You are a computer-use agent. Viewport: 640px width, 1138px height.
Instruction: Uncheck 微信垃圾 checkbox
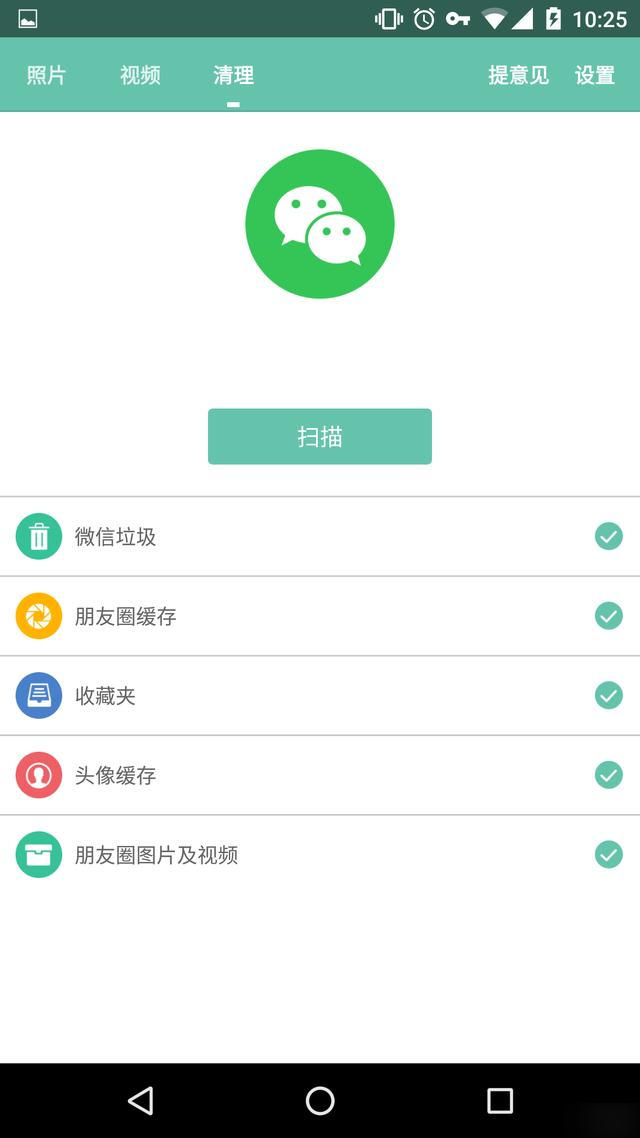click(609, 536)
